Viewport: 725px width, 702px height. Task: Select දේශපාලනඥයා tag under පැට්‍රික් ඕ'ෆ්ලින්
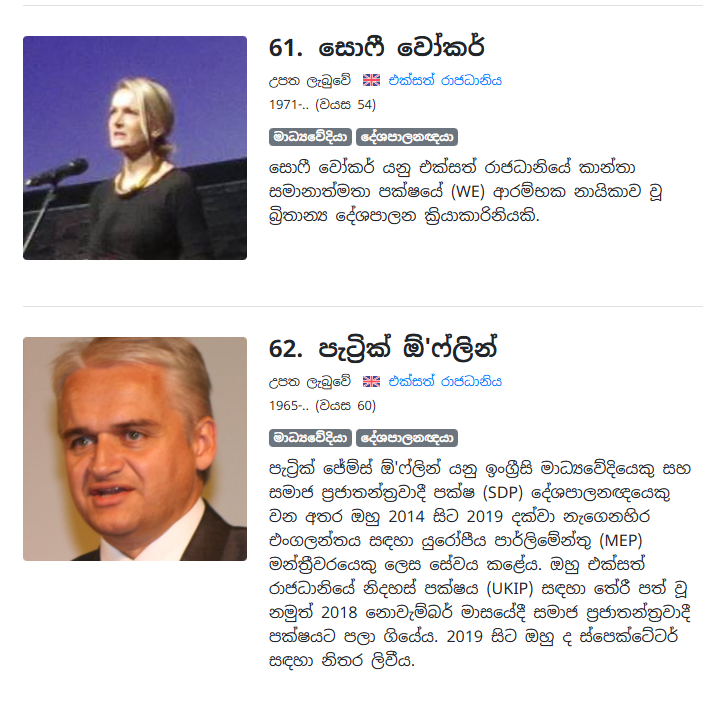[406, 438]
